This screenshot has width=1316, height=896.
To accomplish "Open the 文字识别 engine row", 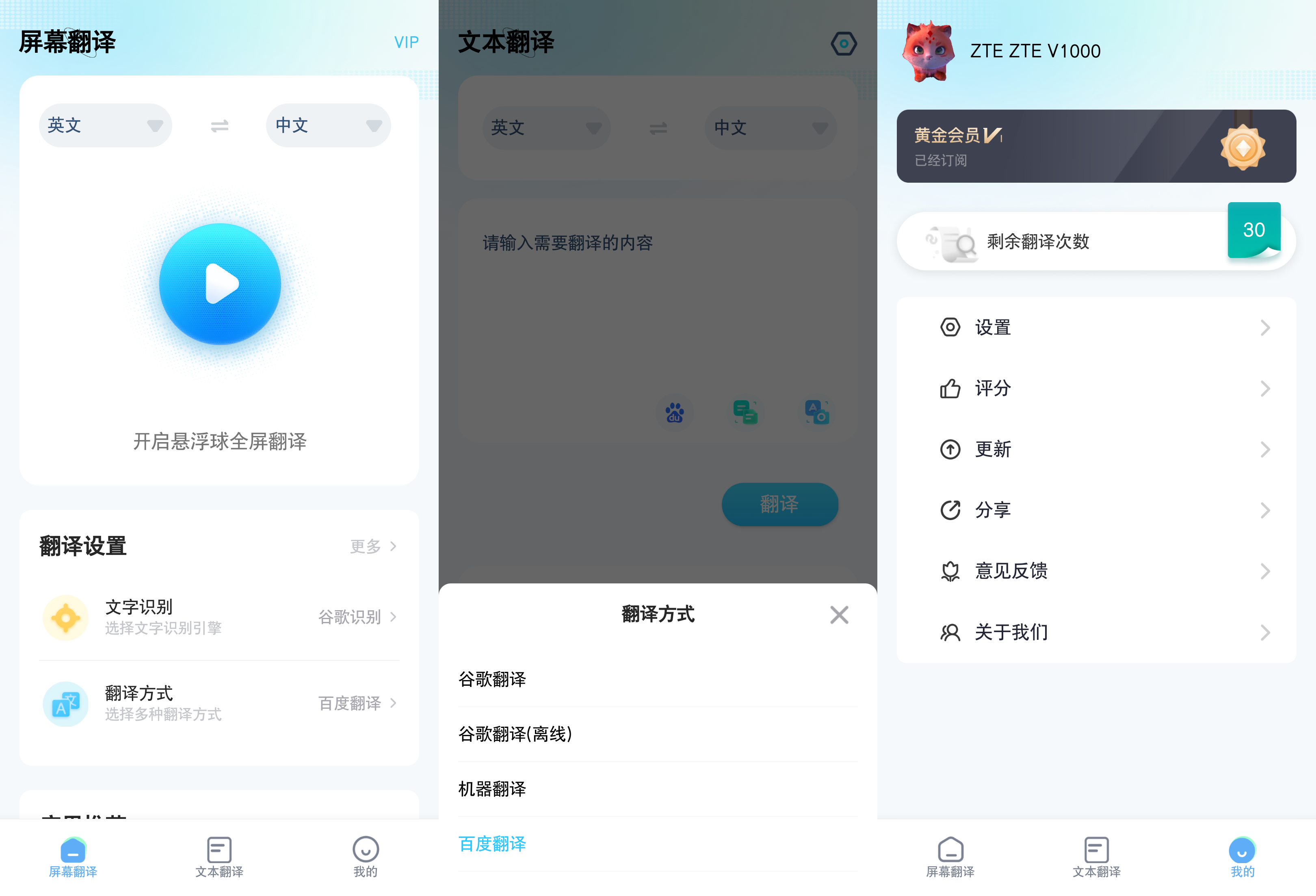I will [219, 617].
